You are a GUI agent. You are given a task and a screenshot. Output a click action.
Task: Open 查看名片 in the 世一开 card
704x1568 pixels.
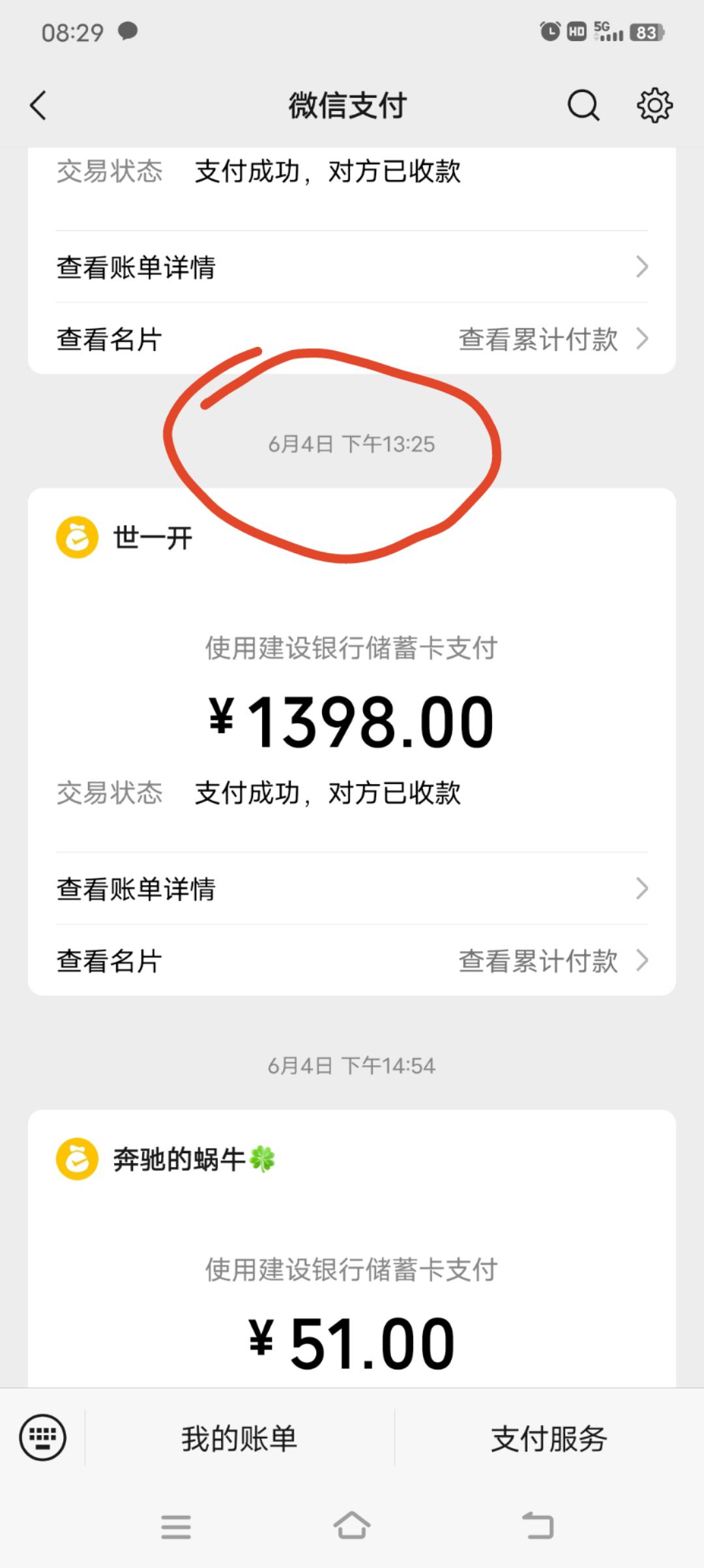[x=109, y=961]
